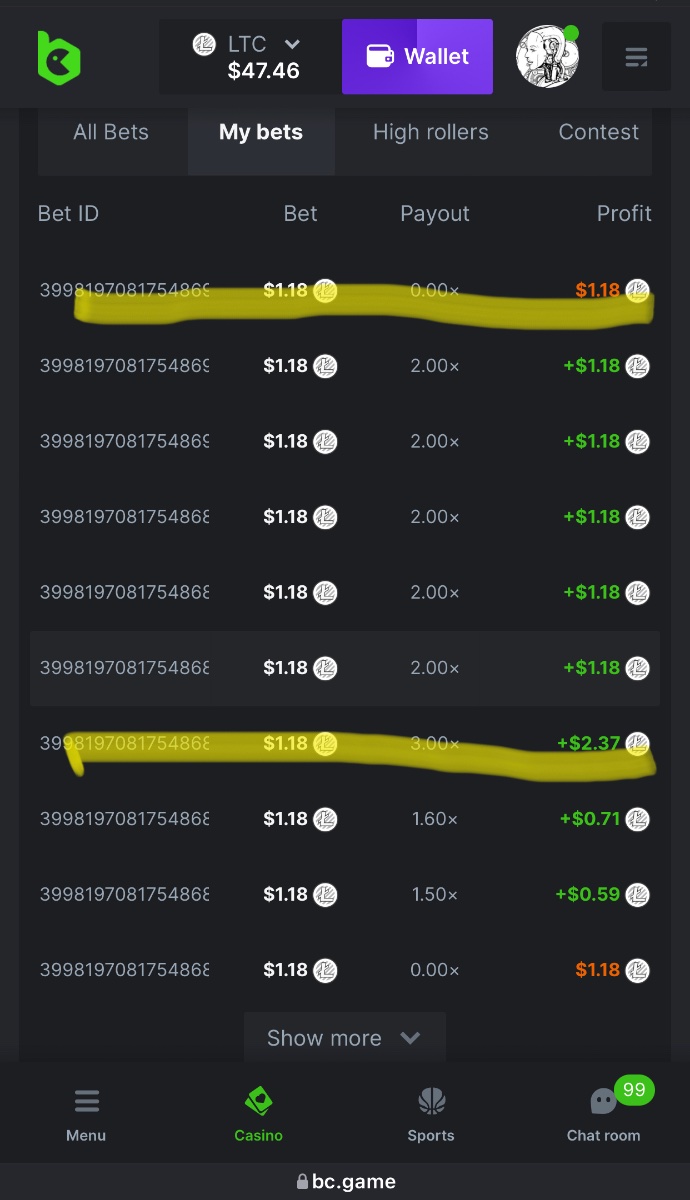Switch to the High rollers tab
The height and width of the screenshot is (1200, 690).
click(430, 132)
